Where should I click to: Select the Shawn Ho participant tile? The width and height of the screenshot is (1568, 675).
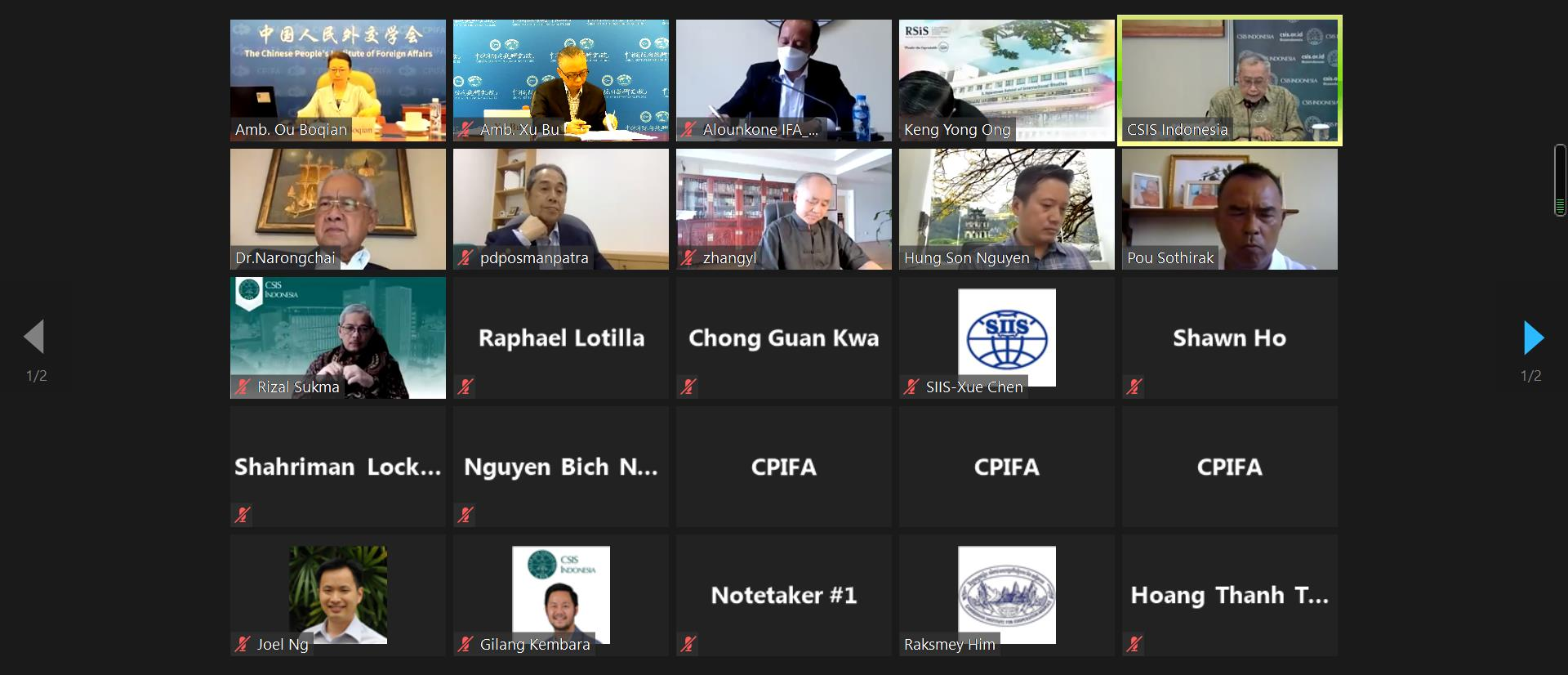(x=1229, y=337)
